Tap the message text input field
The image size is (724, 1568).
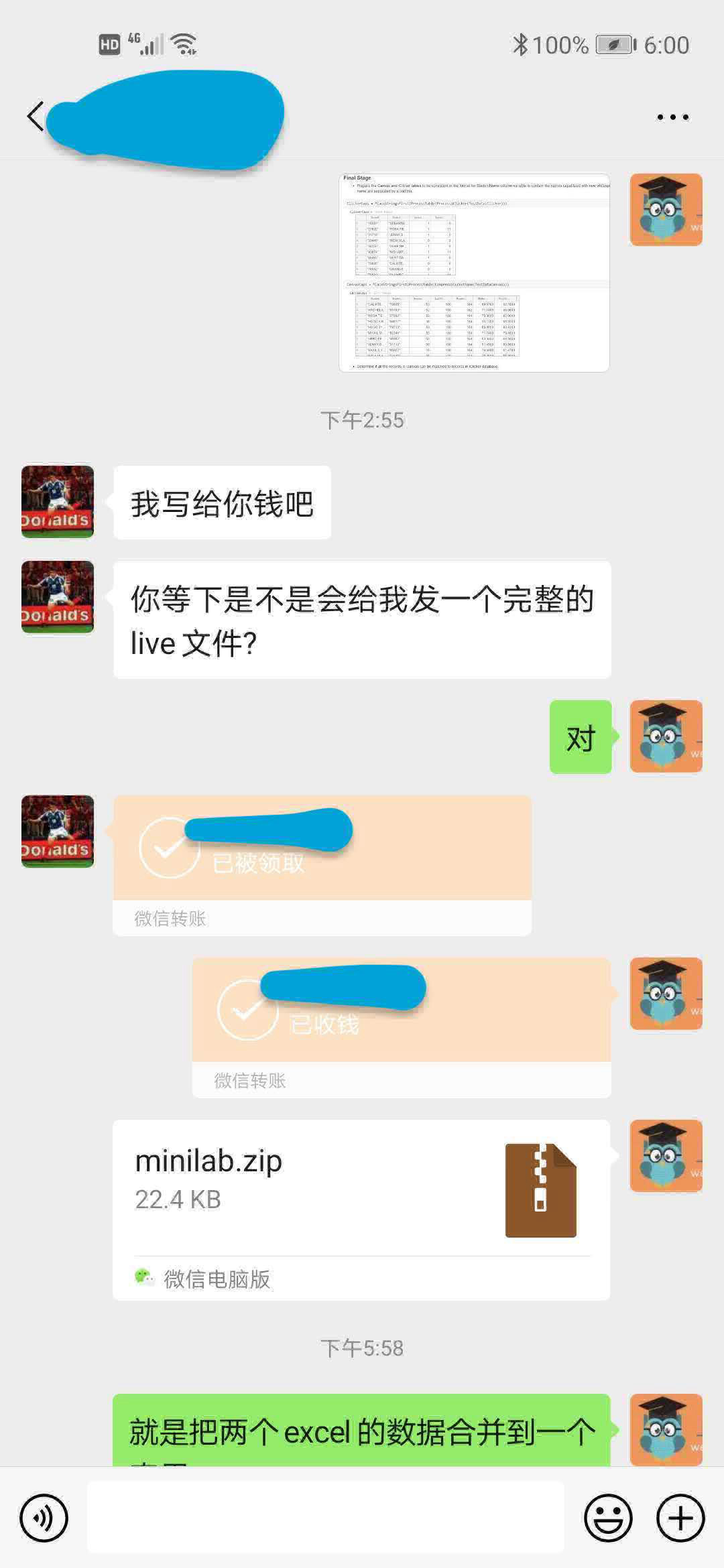(326, 1518)
